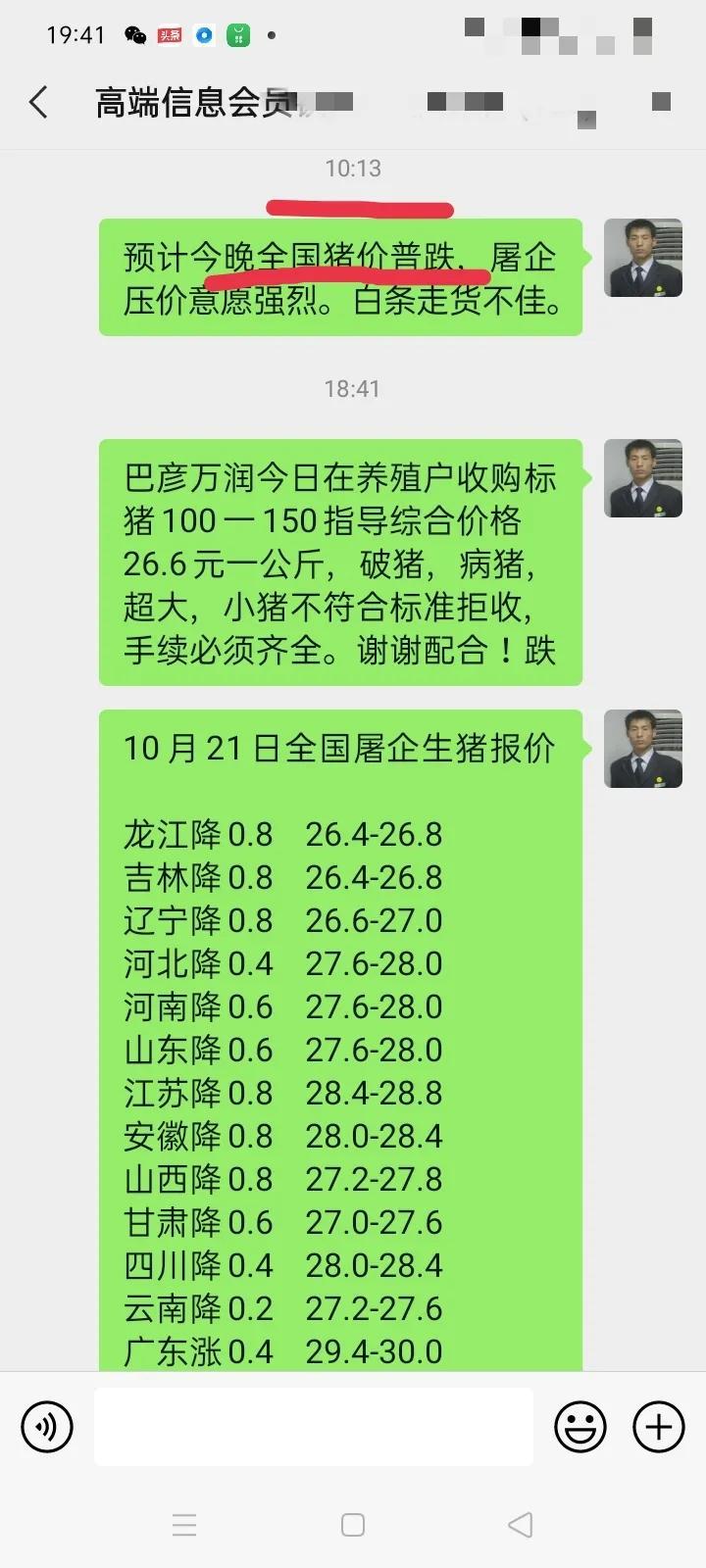This screenshot has height=1568, width=706.
Task: Open the emoji picker
Action: click(580, 1427)
